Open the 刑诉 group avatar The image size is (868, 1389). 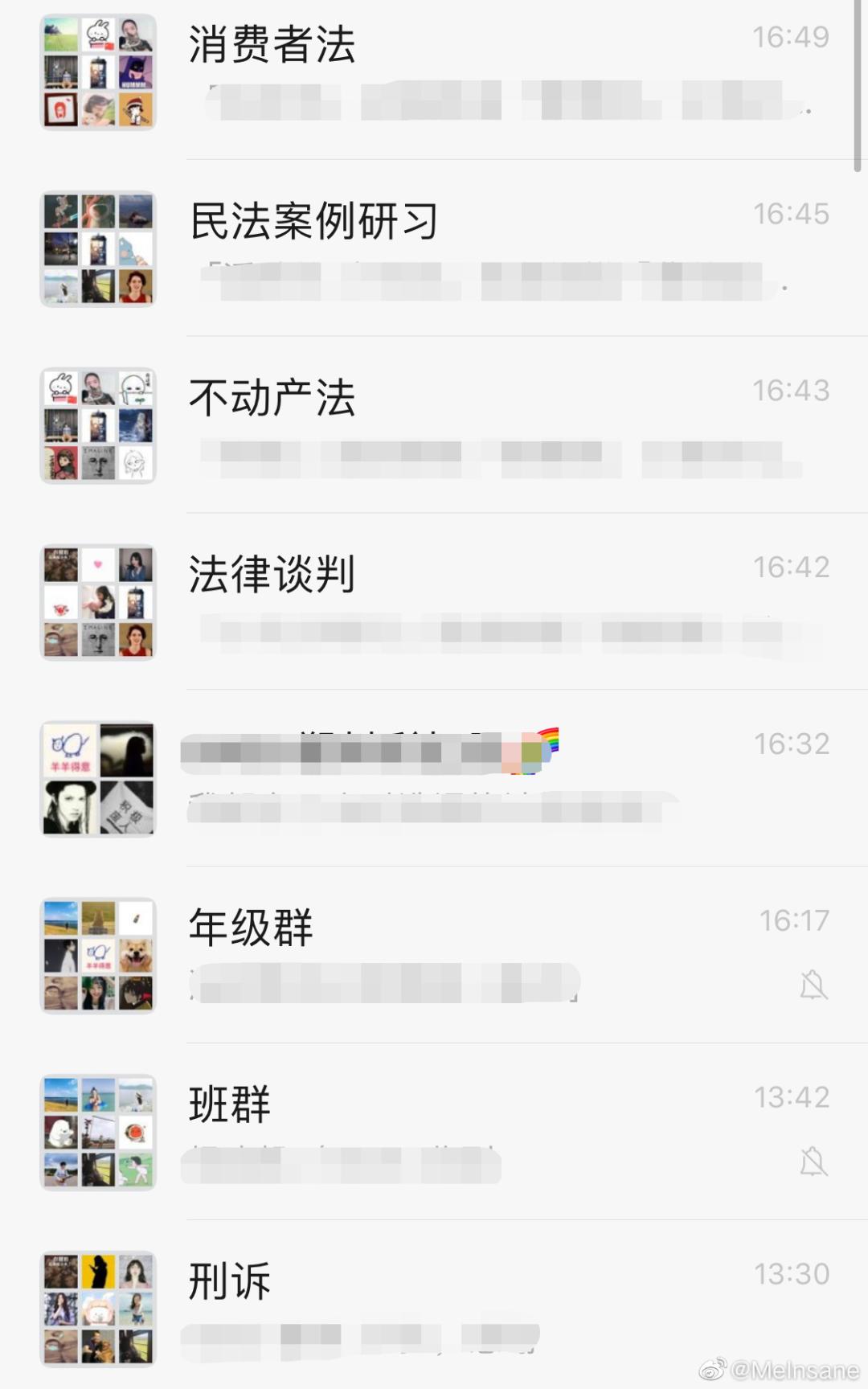coord(97,1310)
